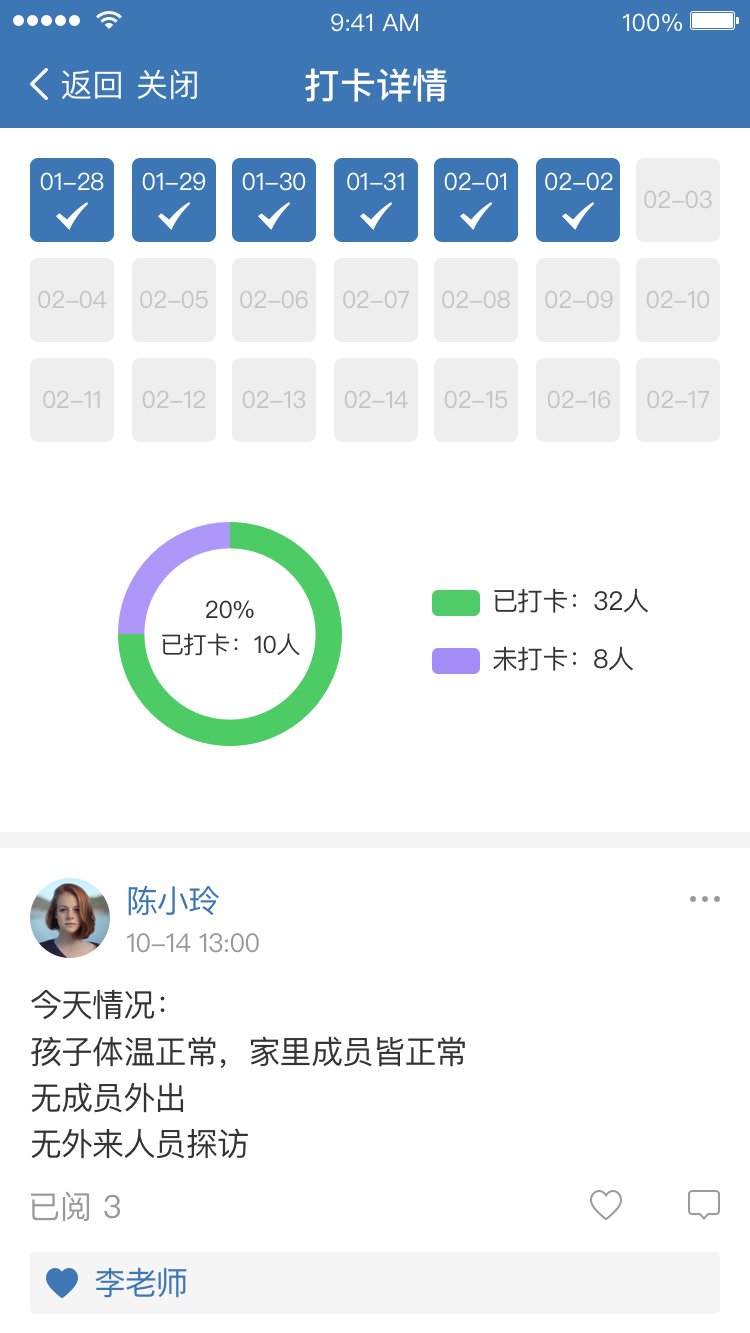Like 陈小玲's post with the heart icon
The height and width of the screenshot is (1333, 750).
point(606,1205)
